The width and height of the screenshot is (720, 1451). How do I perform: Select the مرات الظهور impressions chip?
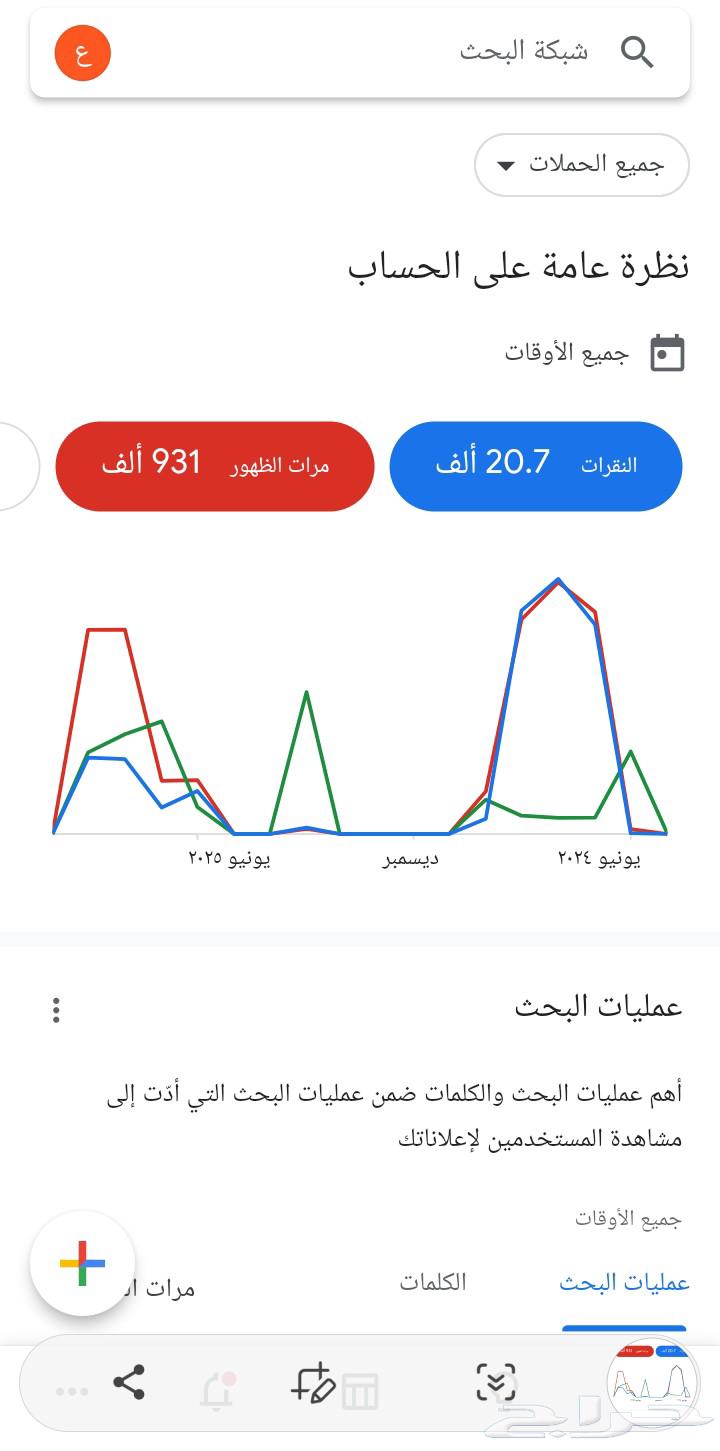click(215, 466)
